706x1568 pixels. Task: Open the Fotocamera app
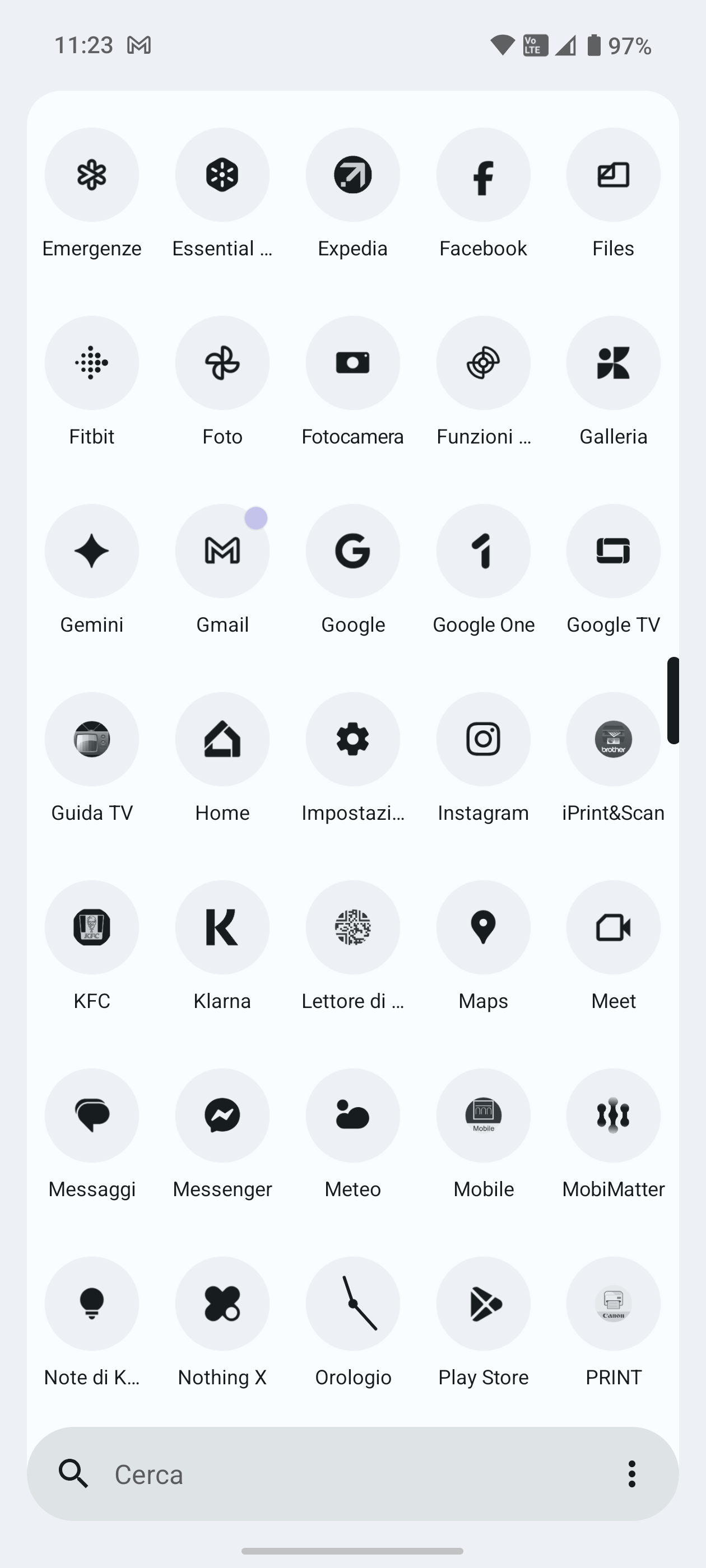click(x=352, y=363)
